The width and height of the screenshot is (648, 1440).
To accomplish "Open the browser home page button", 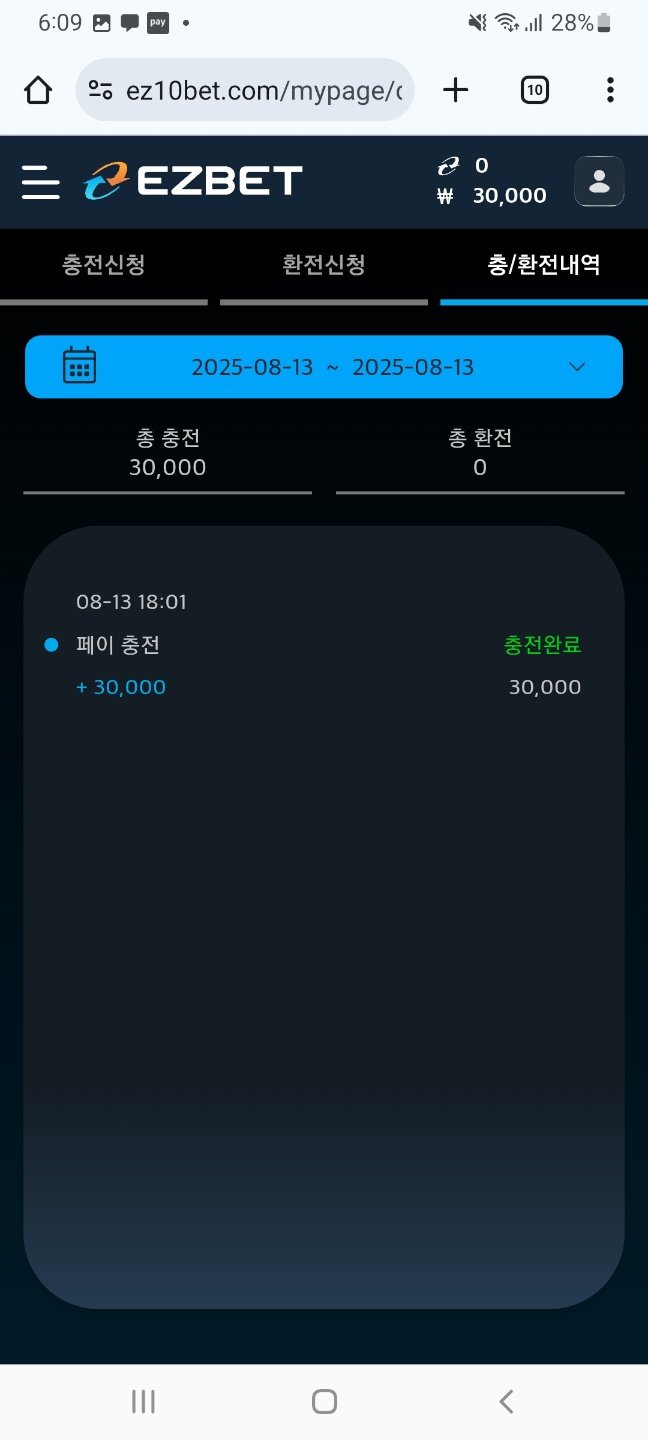I will (x=38, y=90).
